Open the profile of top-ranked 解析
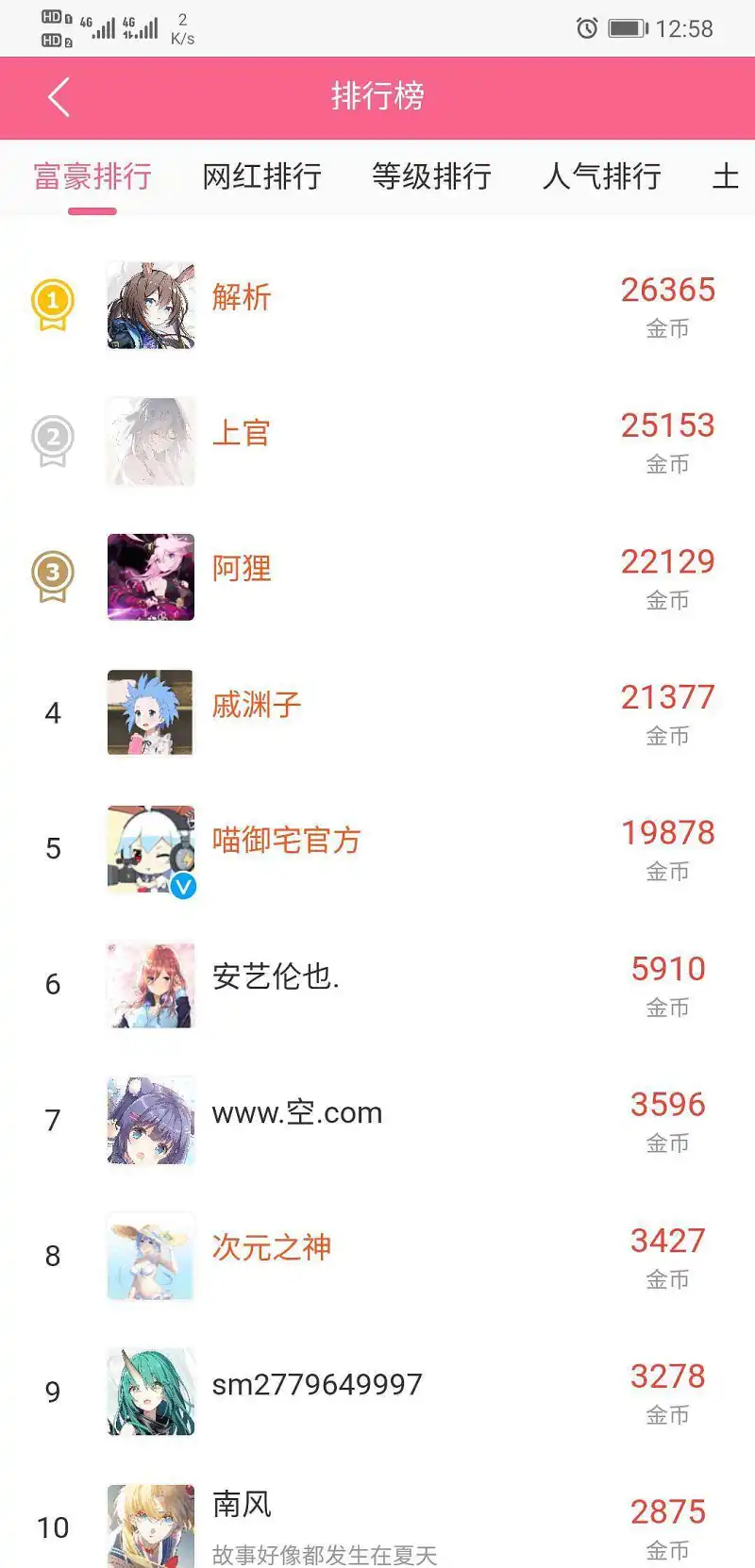Viewport: 755px width, 1568px height. click(377, 306)
